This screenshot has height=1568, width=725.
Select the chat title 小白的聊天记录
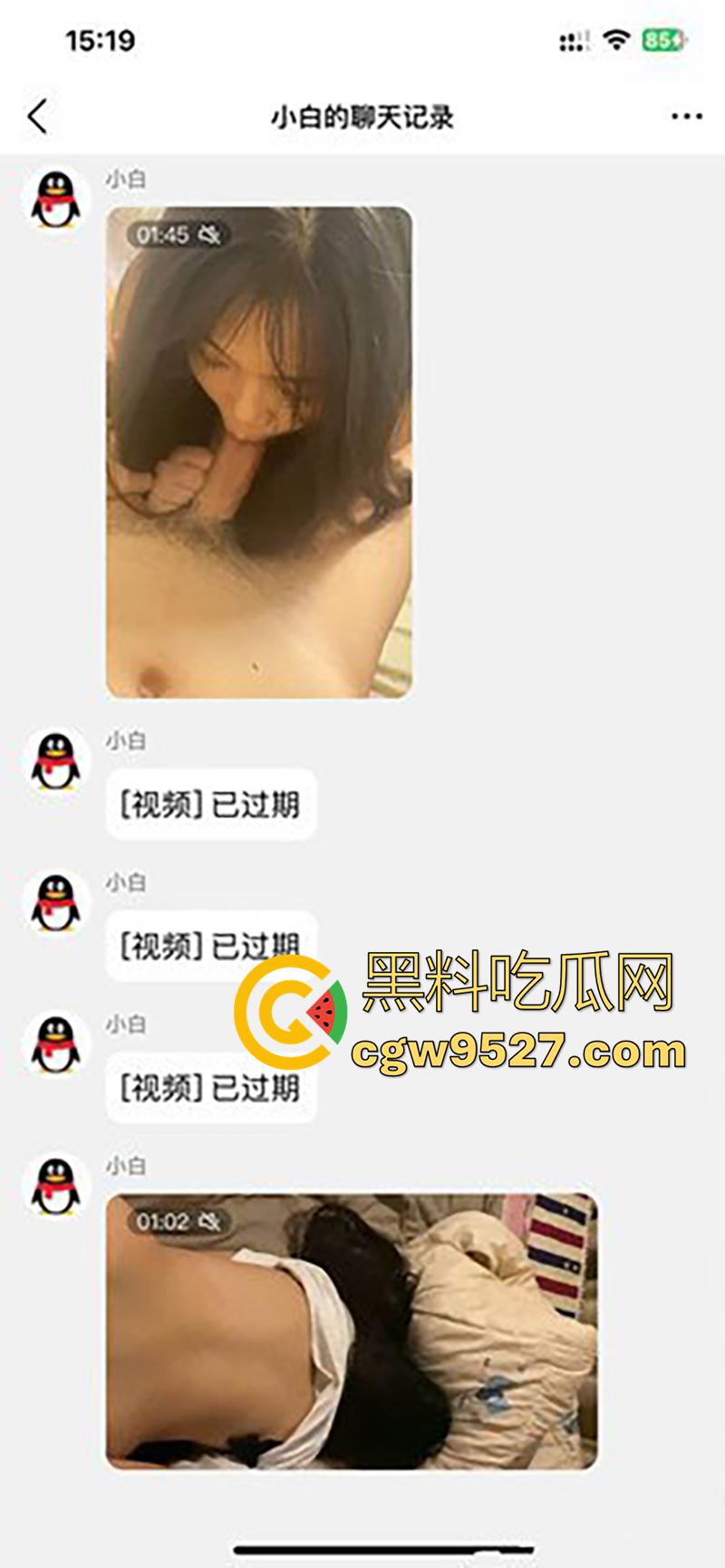[362, 116]
